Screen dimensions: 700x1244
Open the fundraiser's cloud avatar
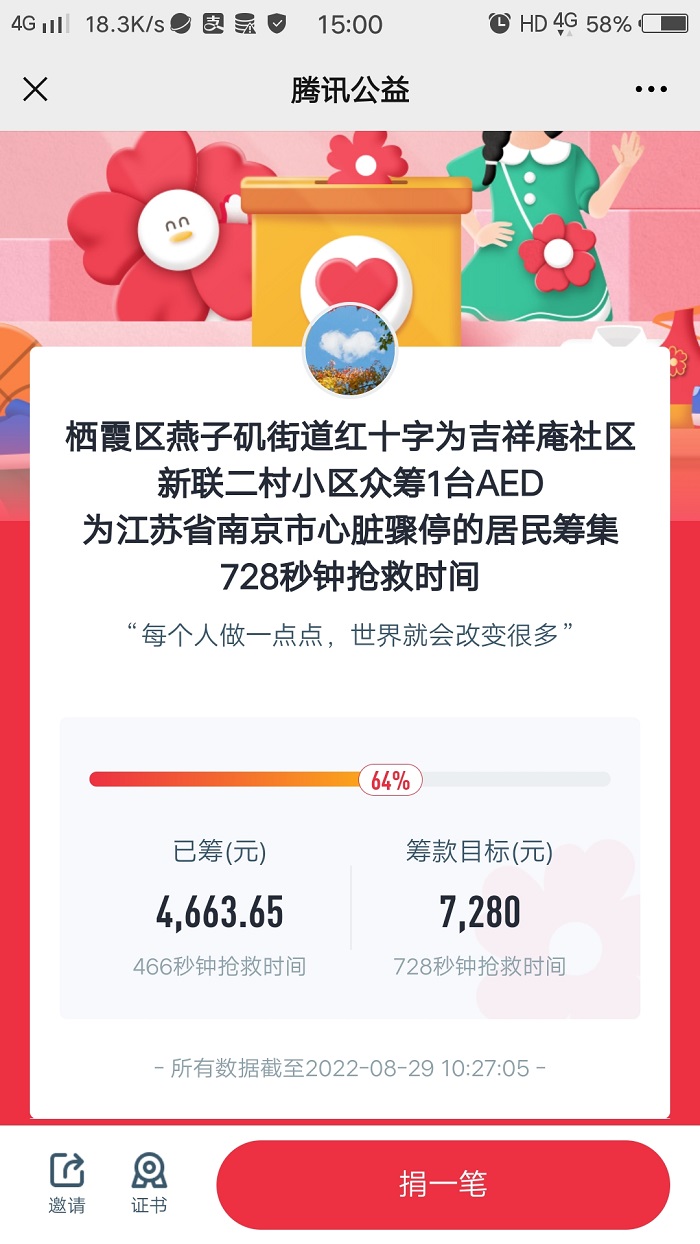pos(349,351)
